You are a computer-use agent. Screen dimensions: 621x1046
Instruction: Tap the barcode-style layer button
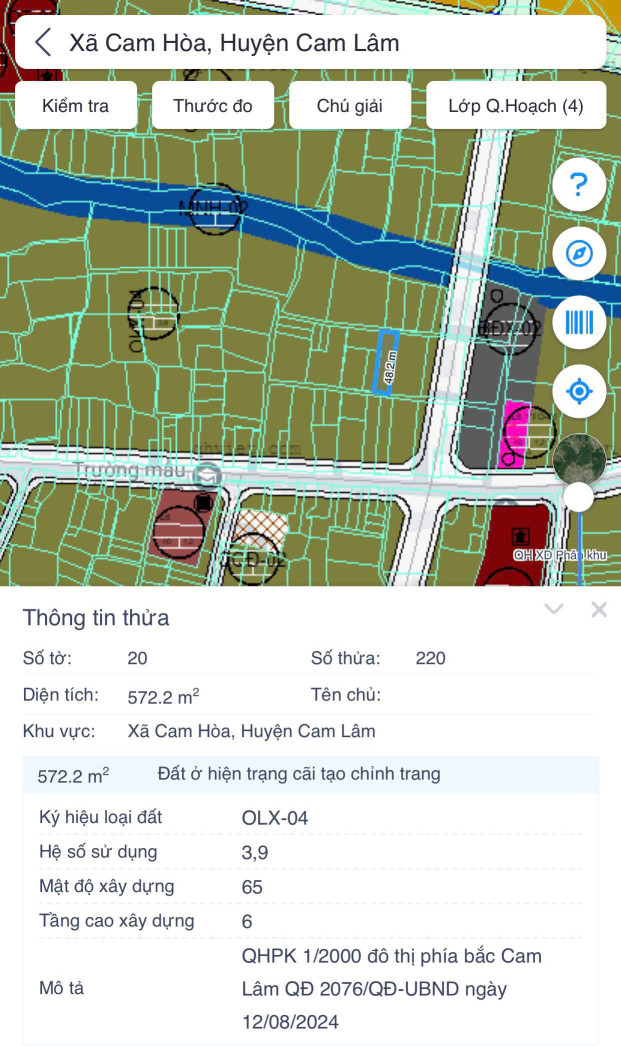click(579, 322)
